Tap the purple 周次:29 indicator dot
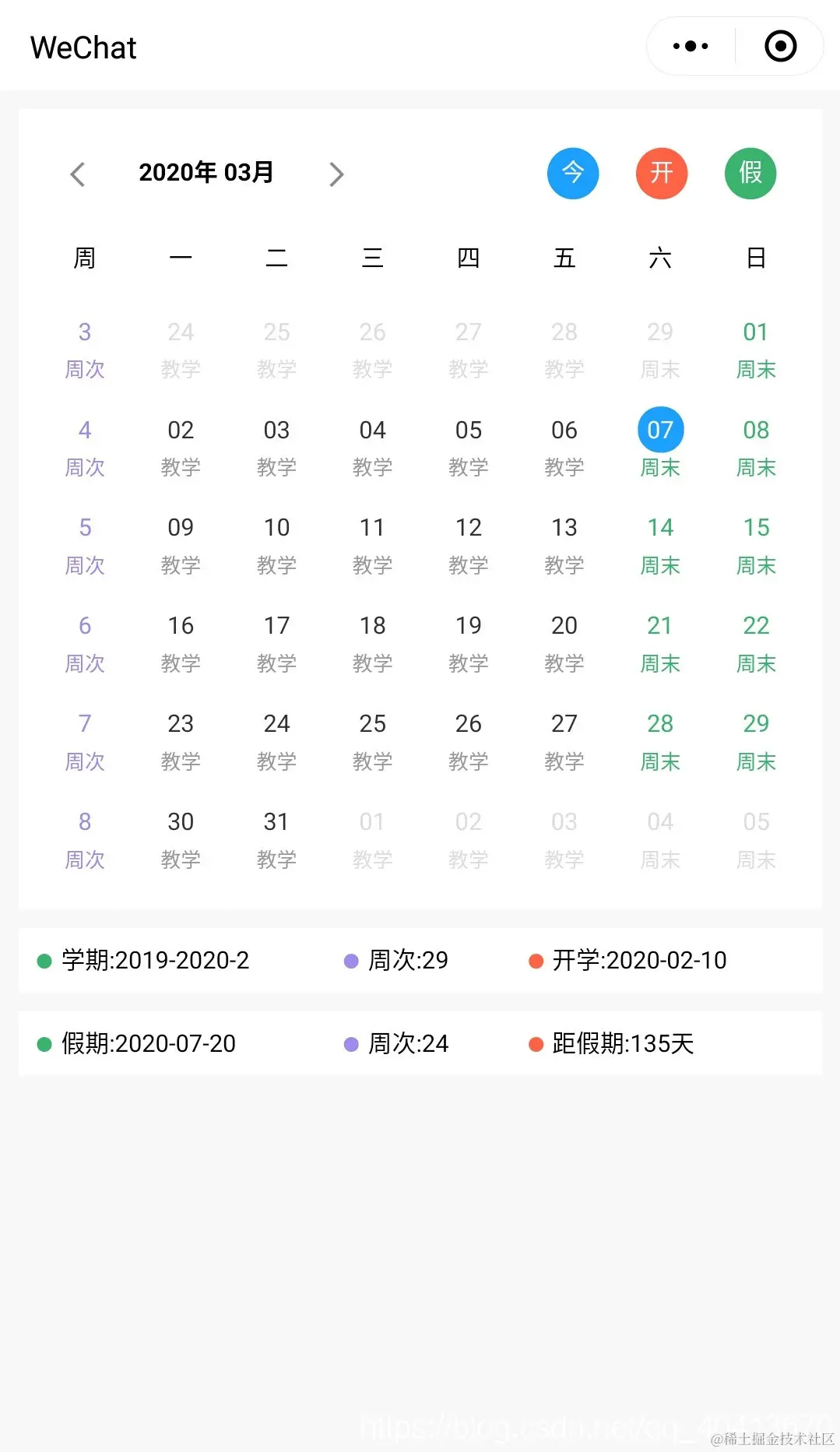 [x=352, y=961]
